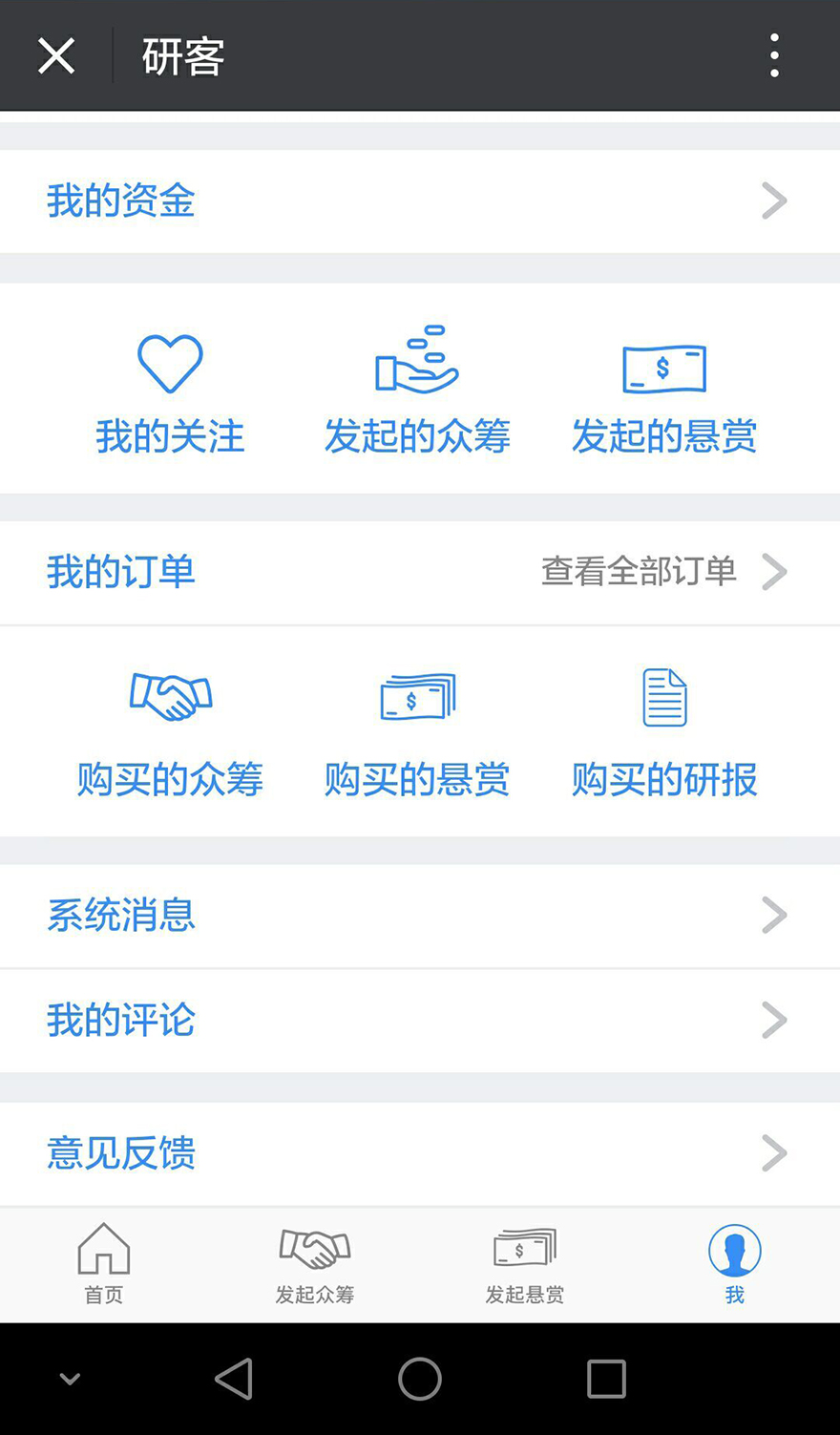Open 我的资金 row
The width and height of the screenshot is (840, 1435).
[420, 200]
